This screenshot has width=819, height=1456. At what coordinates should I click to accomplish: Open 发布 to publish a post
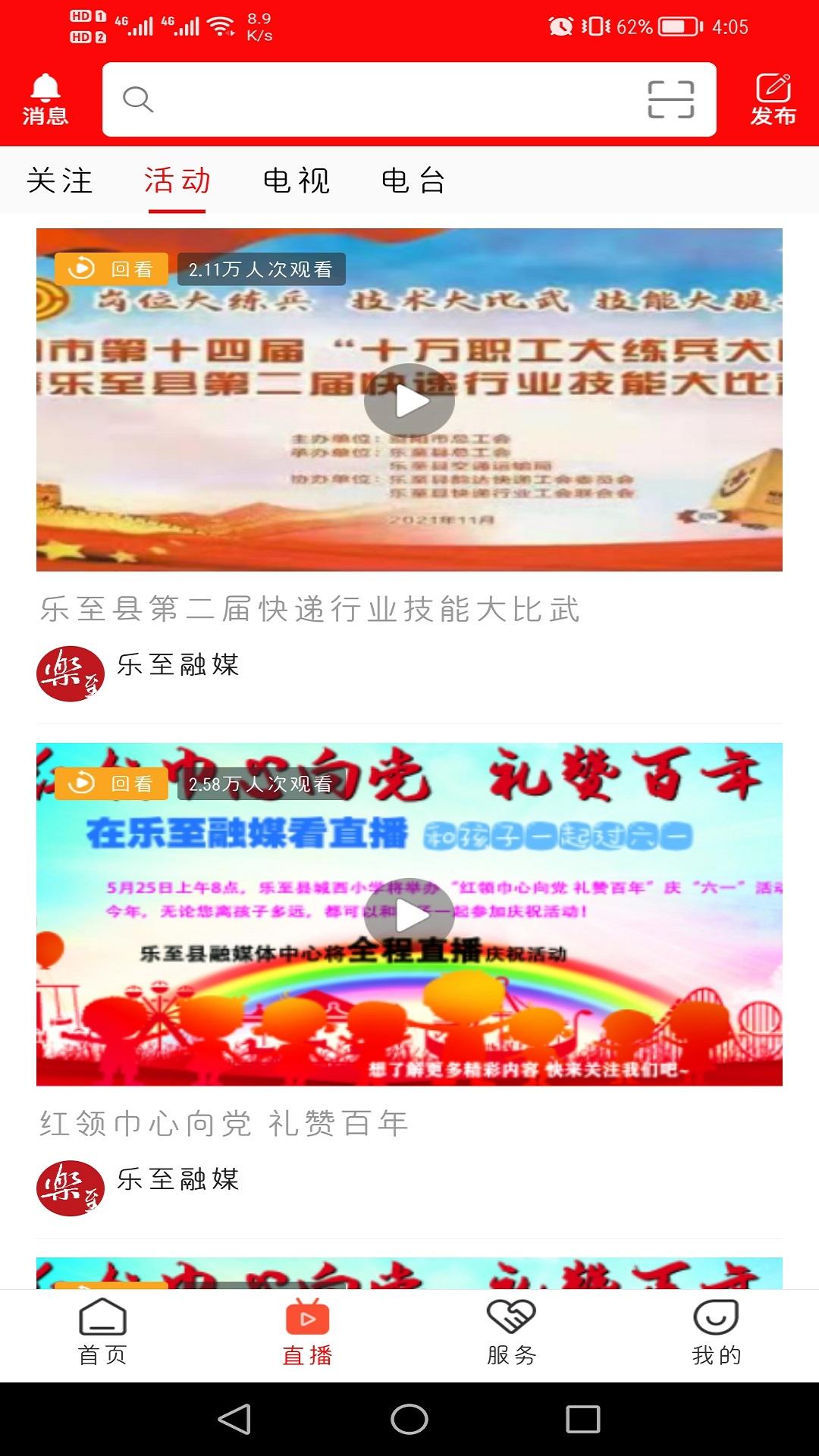(773, 99)
